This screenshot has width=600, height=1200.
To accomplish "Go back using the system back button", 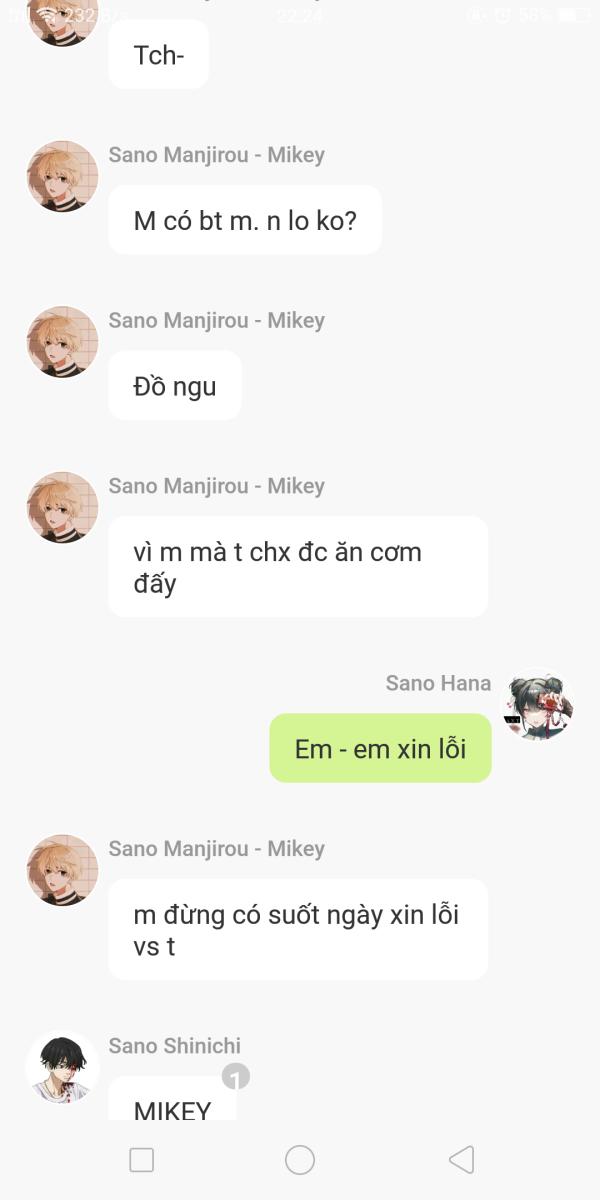I will pos(461,1159).
